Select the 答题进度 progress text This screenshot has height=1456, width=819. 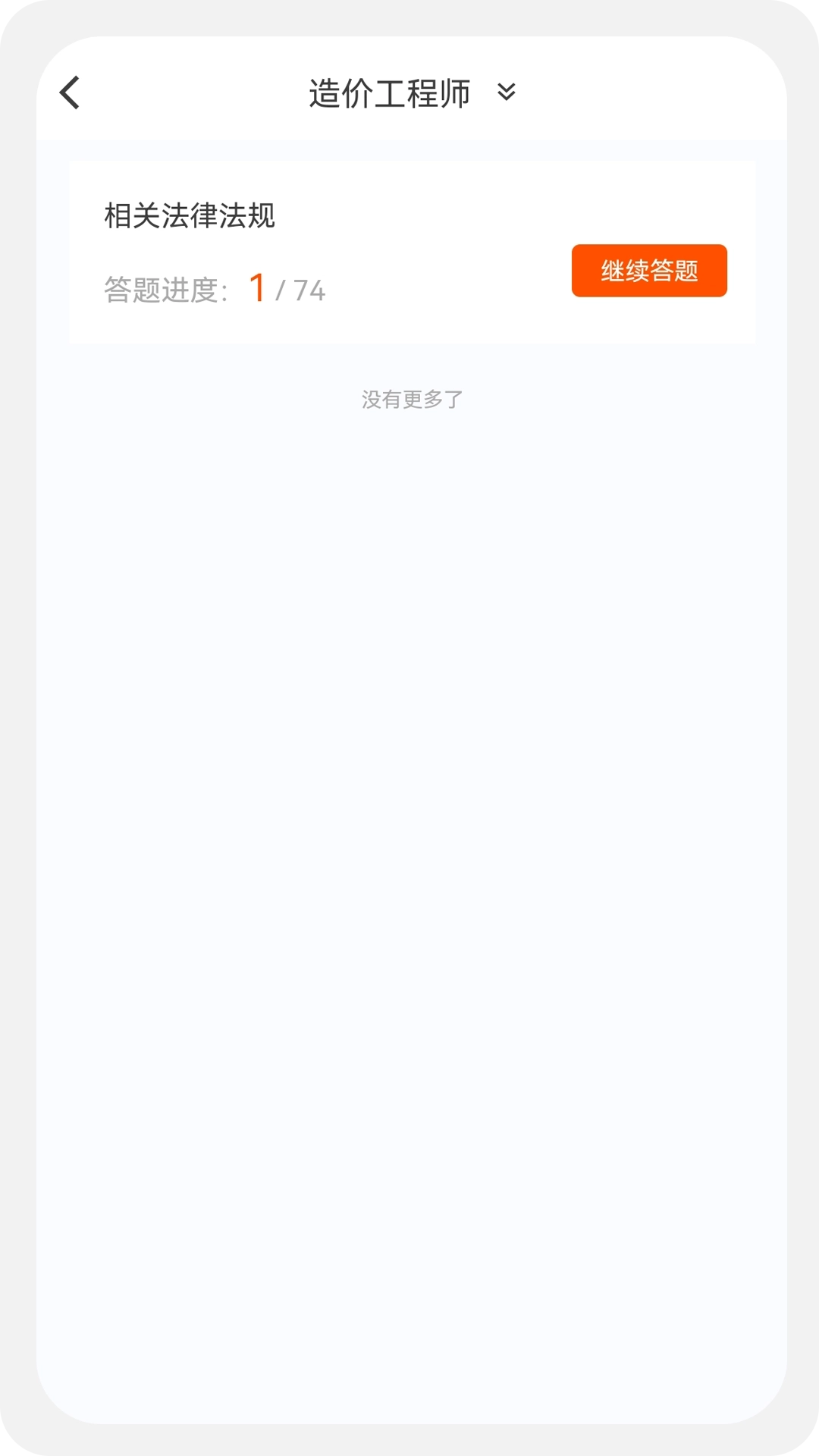coord(167,288)
